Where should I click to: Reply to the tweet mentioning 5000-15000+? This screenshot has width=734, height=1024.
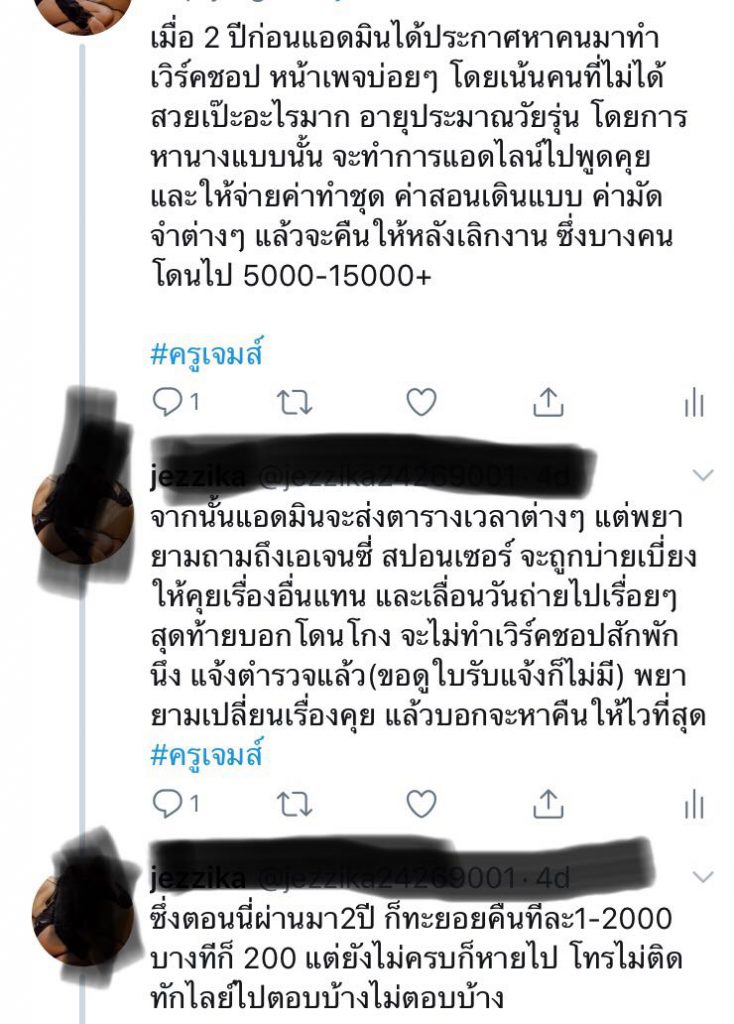(x=166, y=402)
